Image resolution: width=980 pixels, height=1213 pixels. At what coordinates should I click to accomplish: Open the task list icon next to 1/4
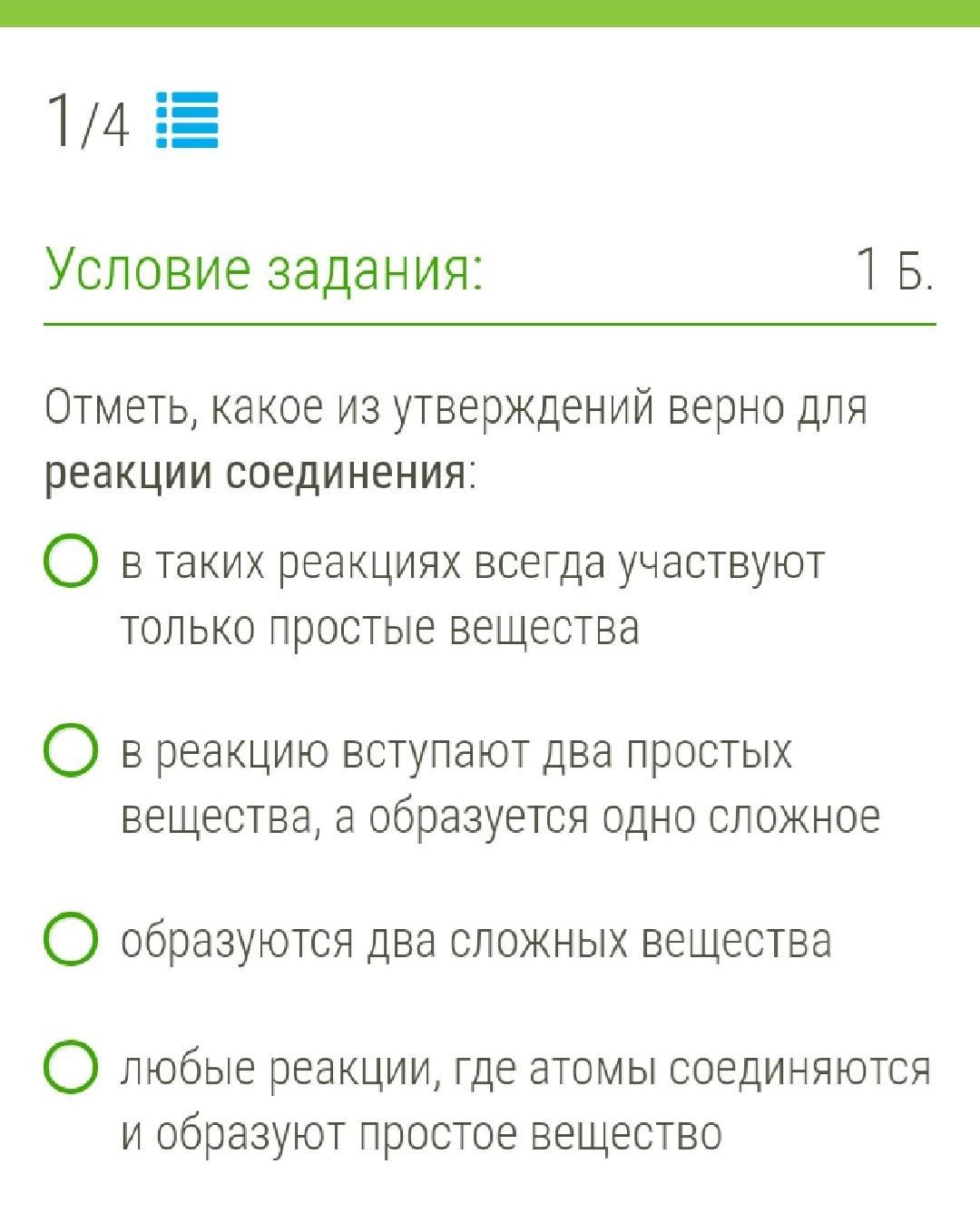pyautogui.click(x=187, y=120)
